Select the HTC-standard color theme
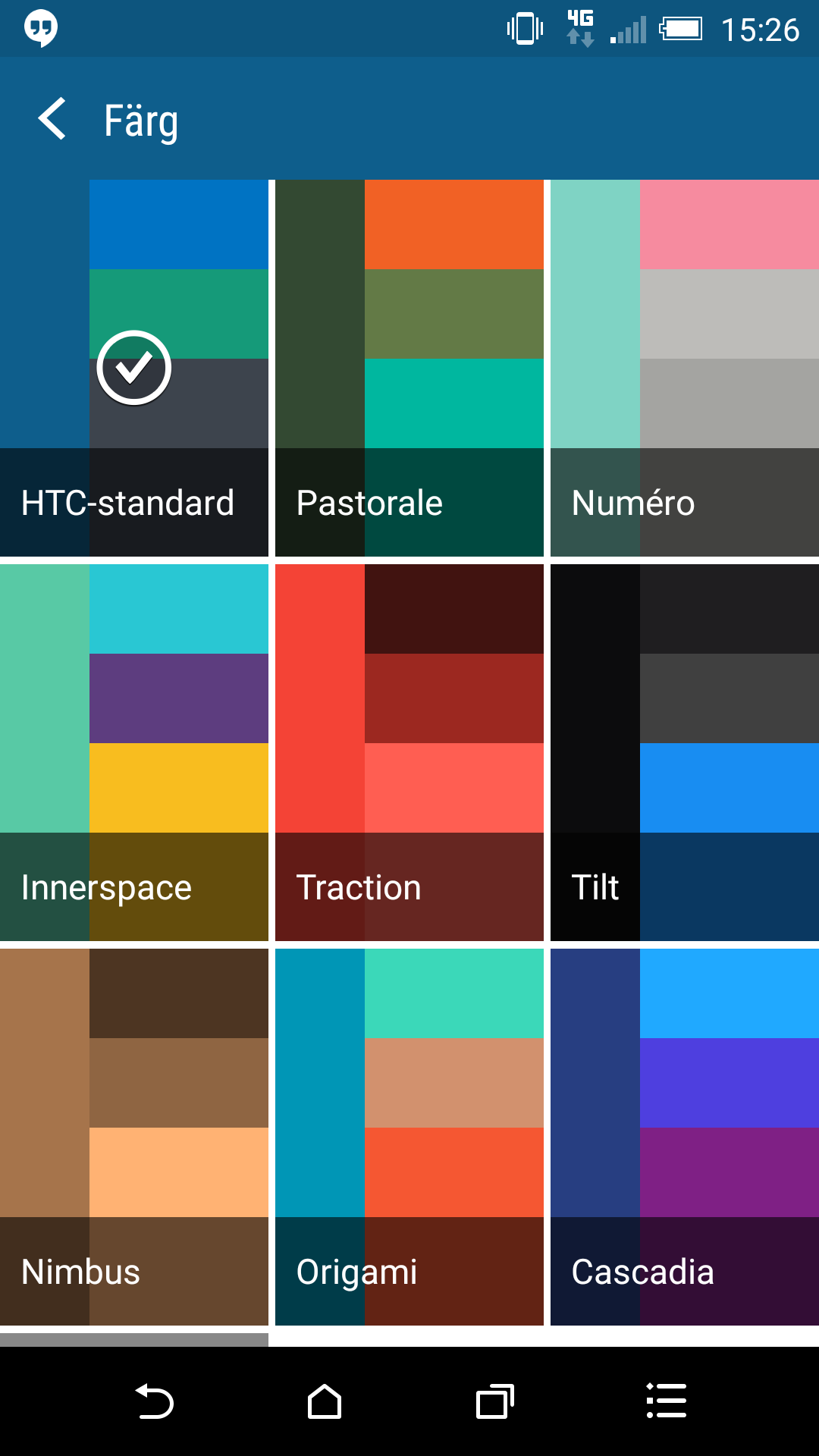Viewport: 819px width, 1456px height. [134, 368]
